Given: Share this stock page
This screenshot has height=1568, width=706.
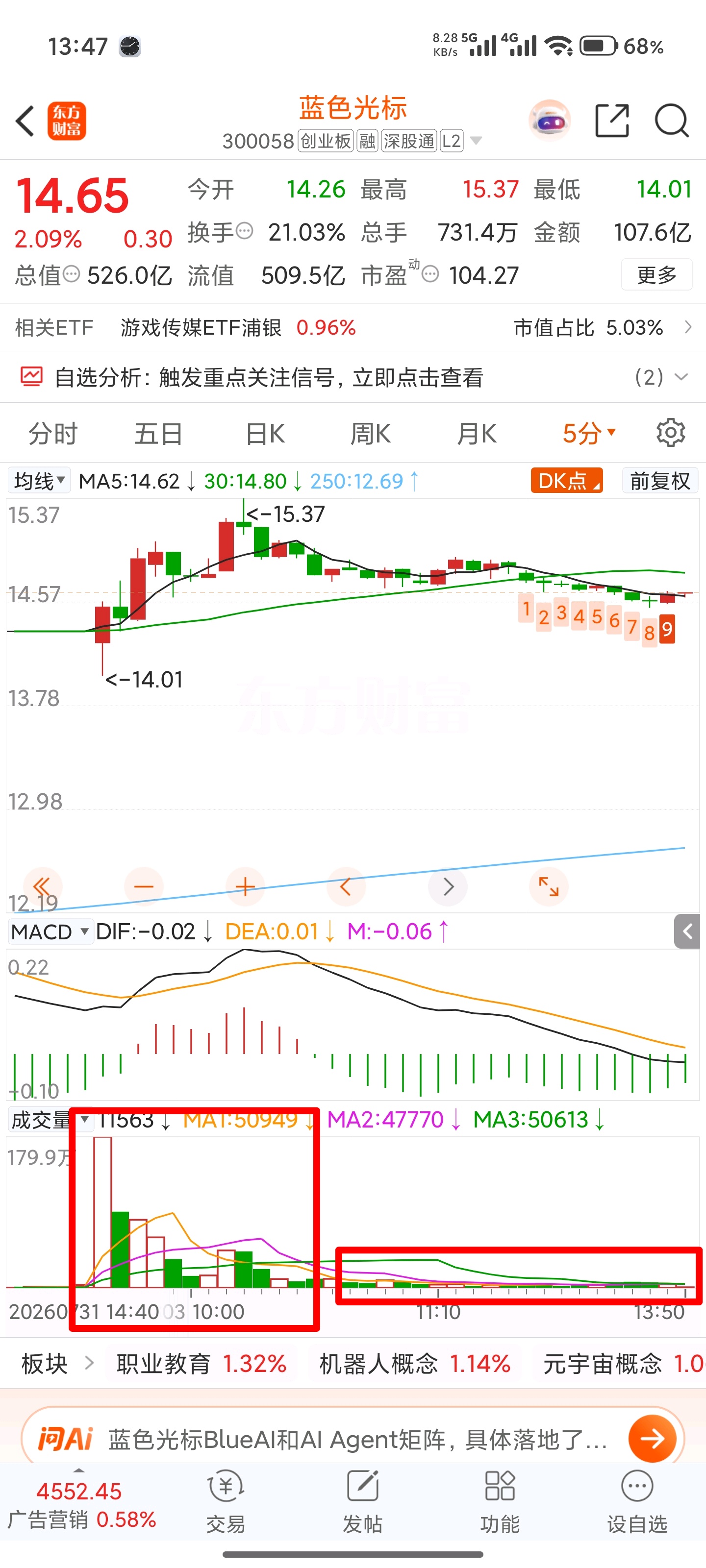Looking at the screenshot, I should tap(611, 121).
